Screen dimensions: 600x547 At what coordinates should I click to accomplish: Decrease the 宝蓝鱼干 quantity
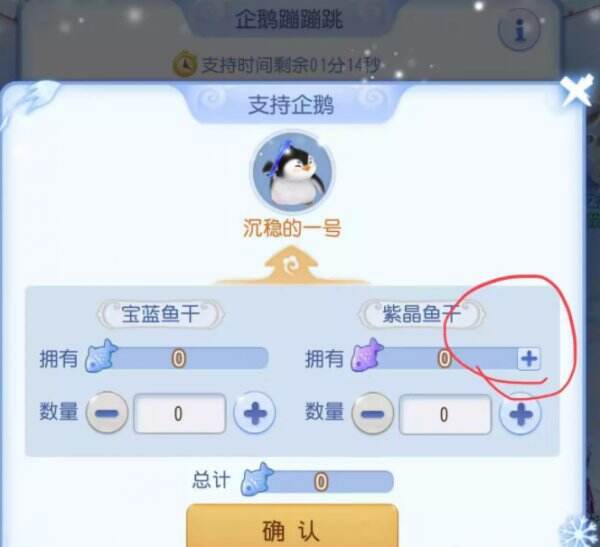click(x=107, y=413)
